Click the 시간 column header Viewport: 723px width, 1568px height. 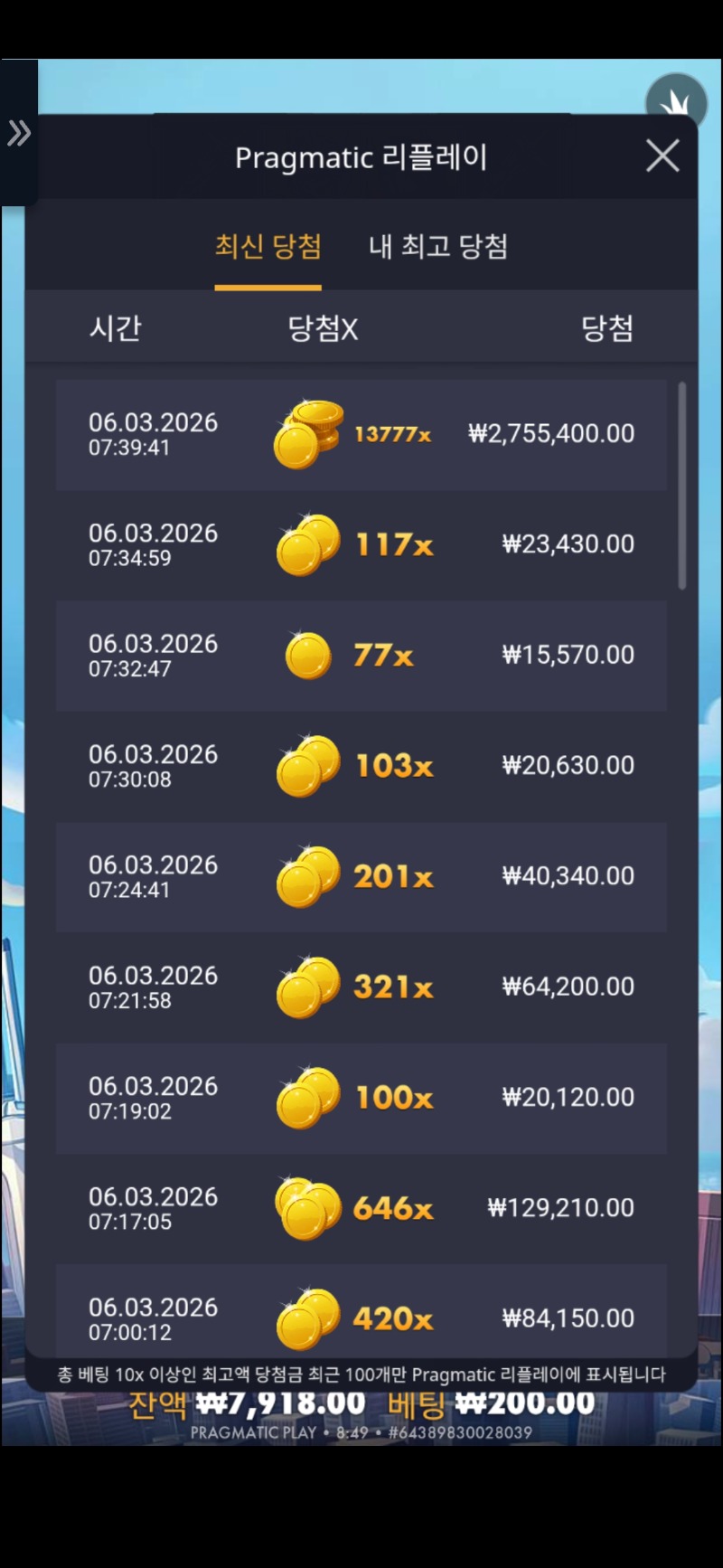[x=117, y=329]
